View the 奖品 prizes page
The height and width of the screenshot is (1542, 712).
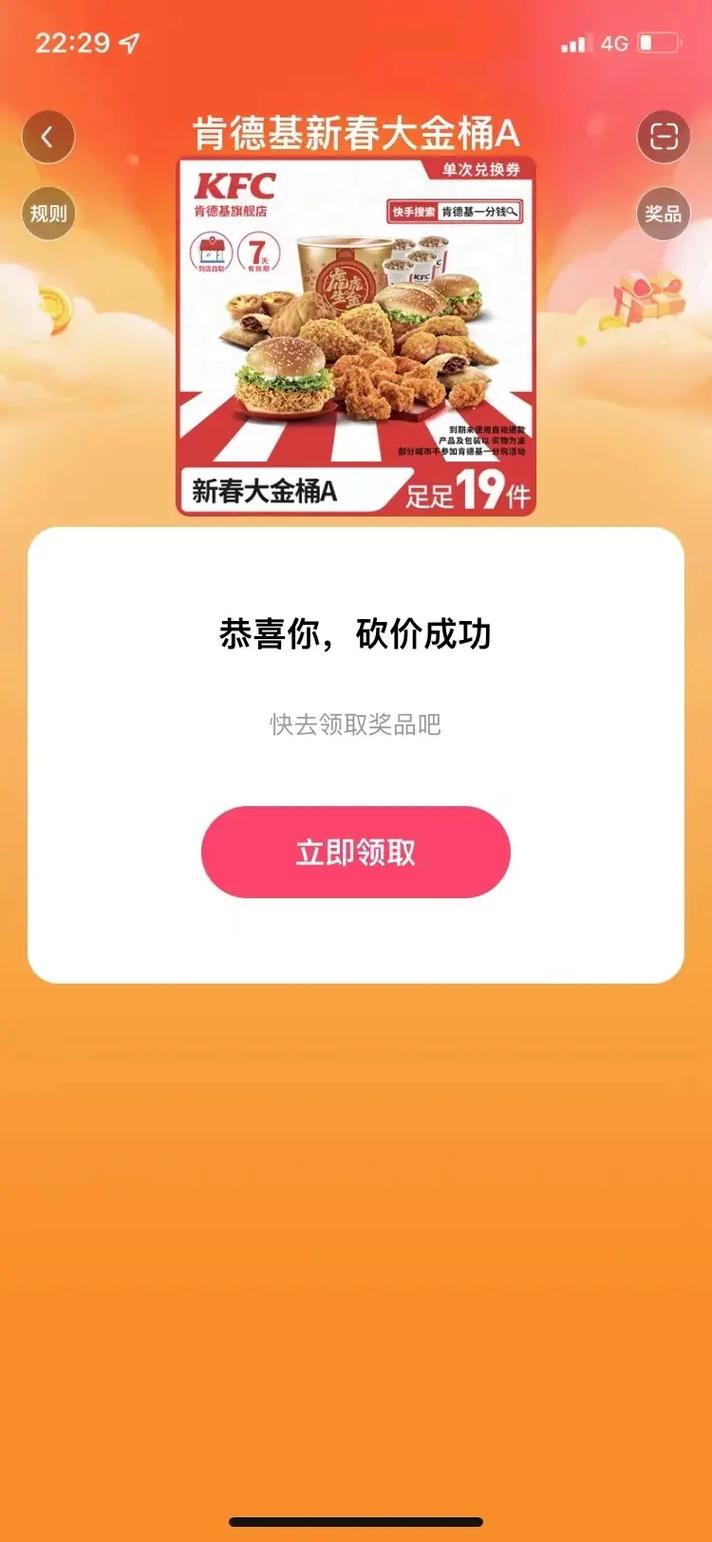pyautogui.click(x=663, y=213)
